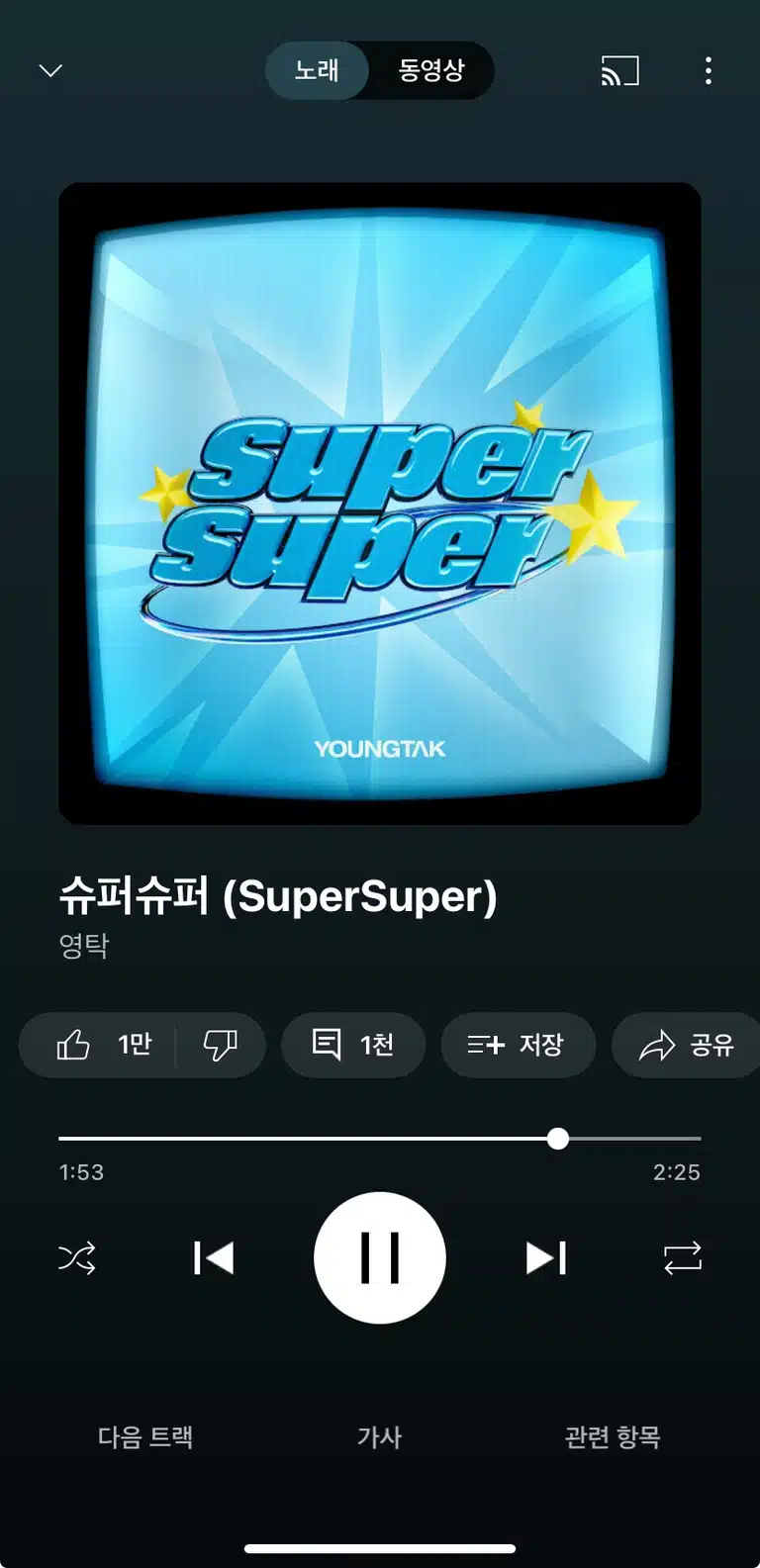The height and width of the screenshot is (1568, 760).
Task: Skip to the previous track
Action: (213, 1257)
